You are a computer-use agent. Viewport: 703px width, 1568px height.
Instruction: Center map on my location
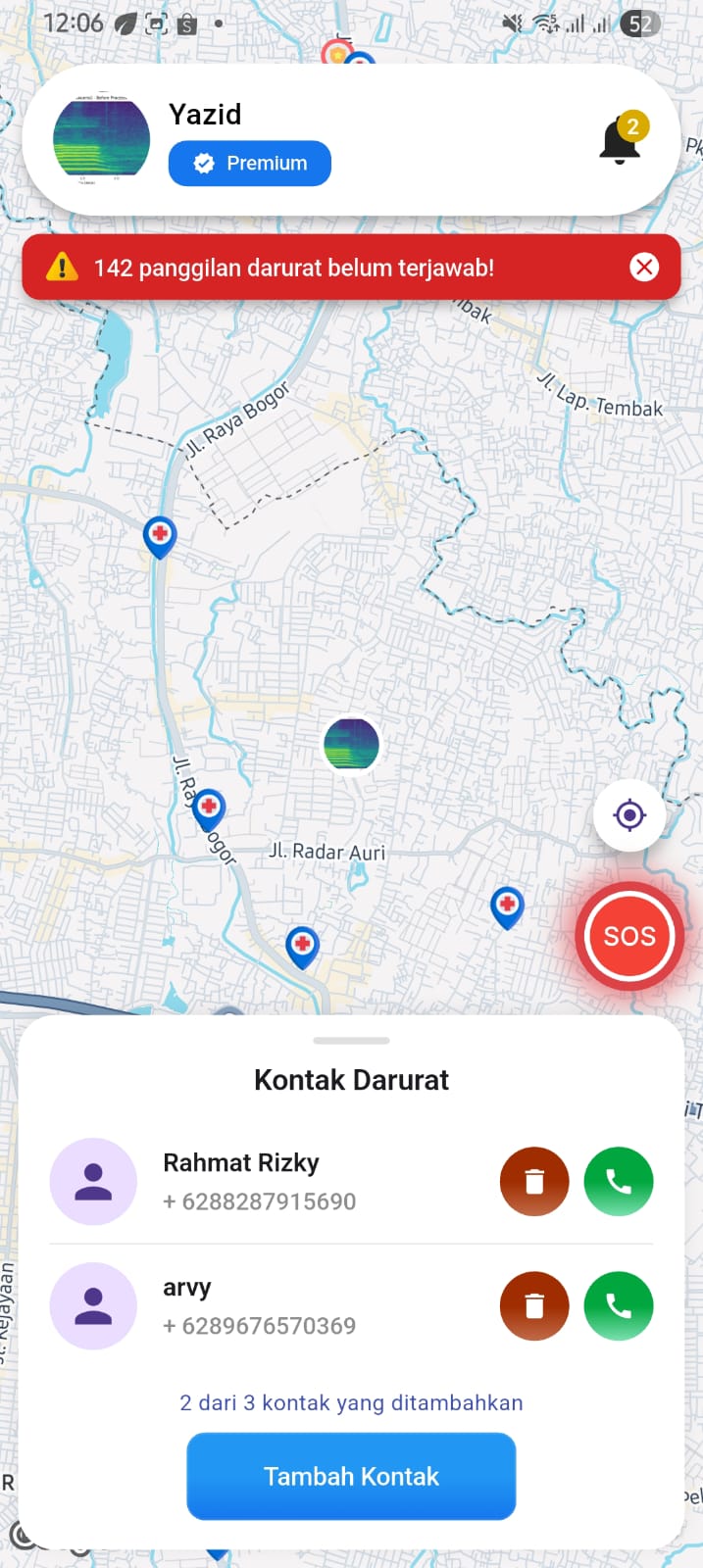coord(629,814)
